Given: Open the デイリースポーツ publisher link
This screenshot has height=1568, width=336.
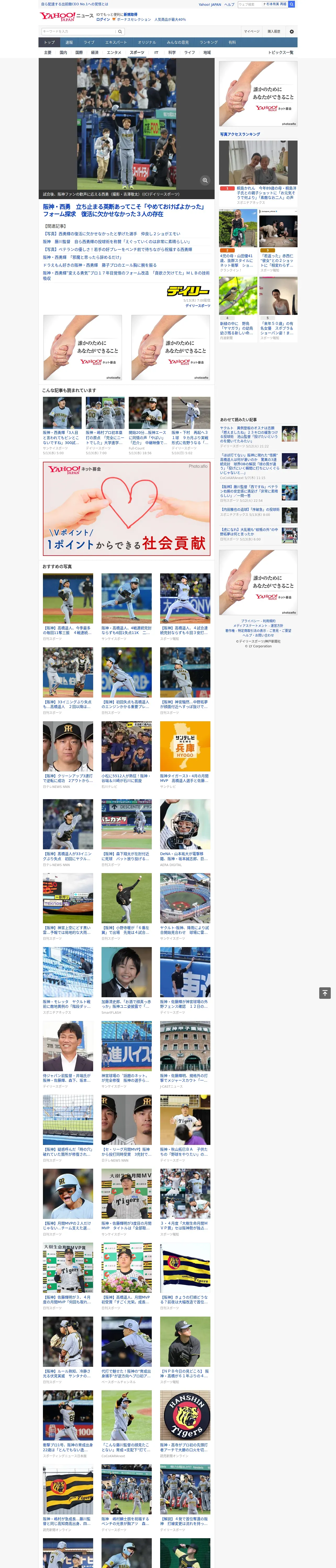Looking at the screenshot, I should 198,305.
